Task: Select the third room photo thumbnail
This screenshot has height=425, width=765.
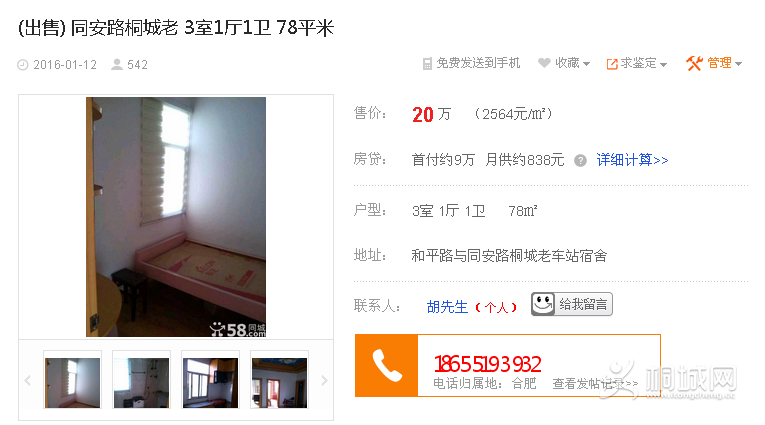Action: 210,381
